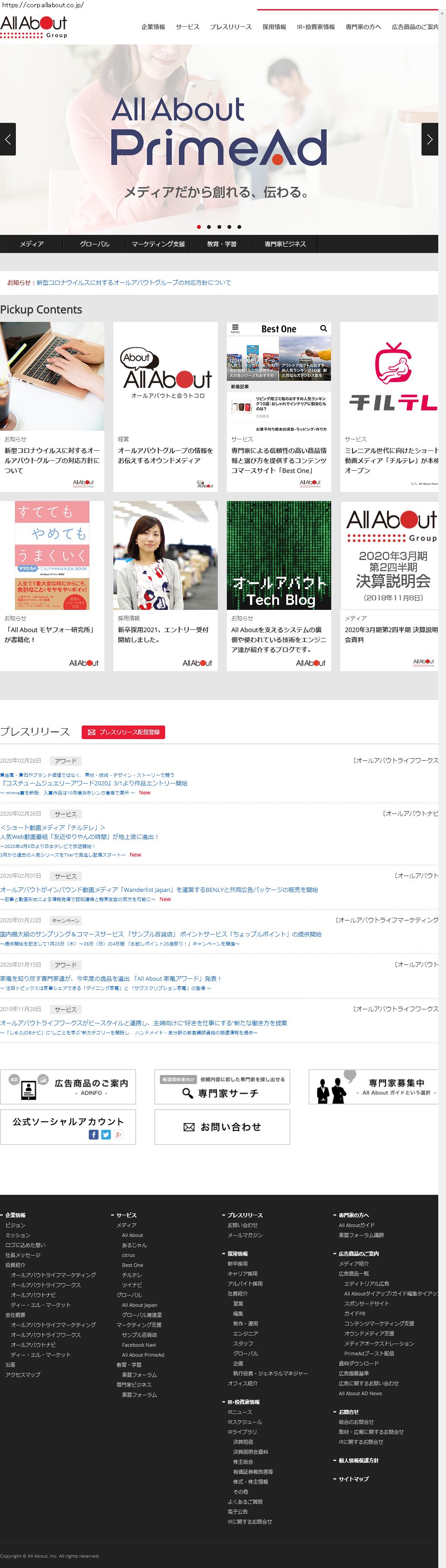Read the All About 家電アワード press release
Viewport: 446px width, 1568px height.
point(111,978)
